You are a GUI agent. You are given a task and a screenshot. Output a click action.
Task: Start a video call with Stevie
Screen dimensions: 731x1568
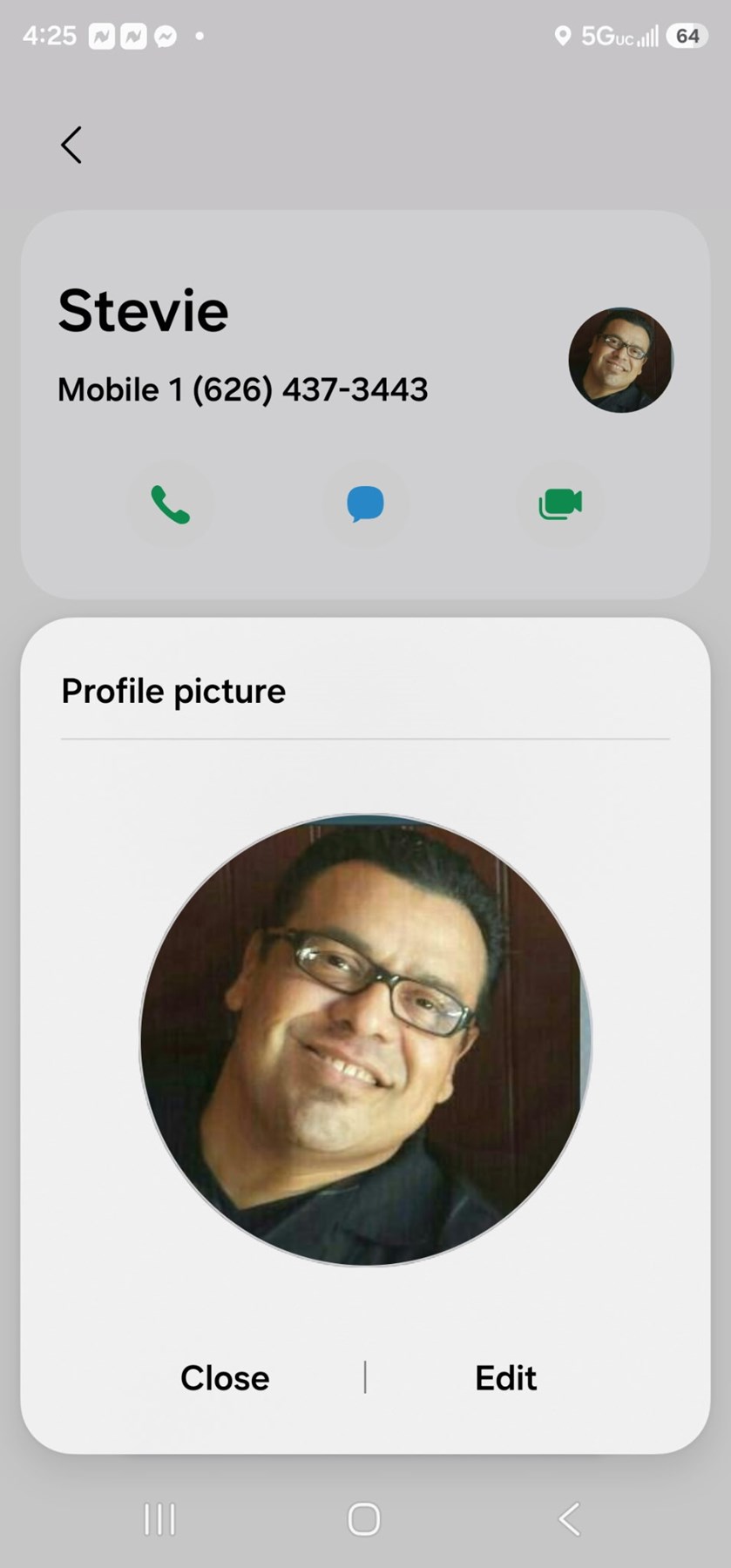click(560, 504)
